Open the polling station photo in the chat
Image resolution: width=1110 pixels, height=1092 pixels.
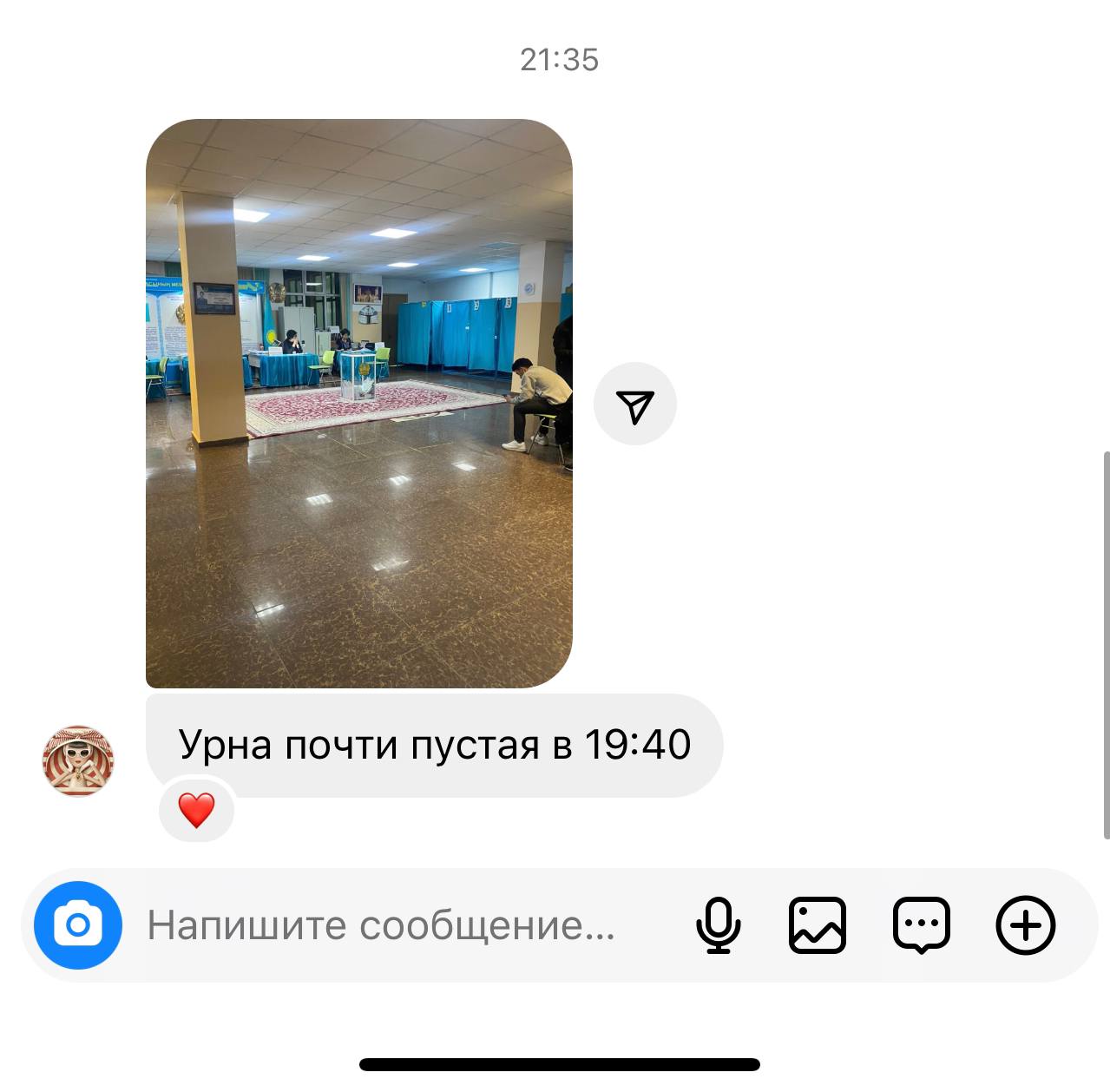pyautogui.click(x=358, y=404)
